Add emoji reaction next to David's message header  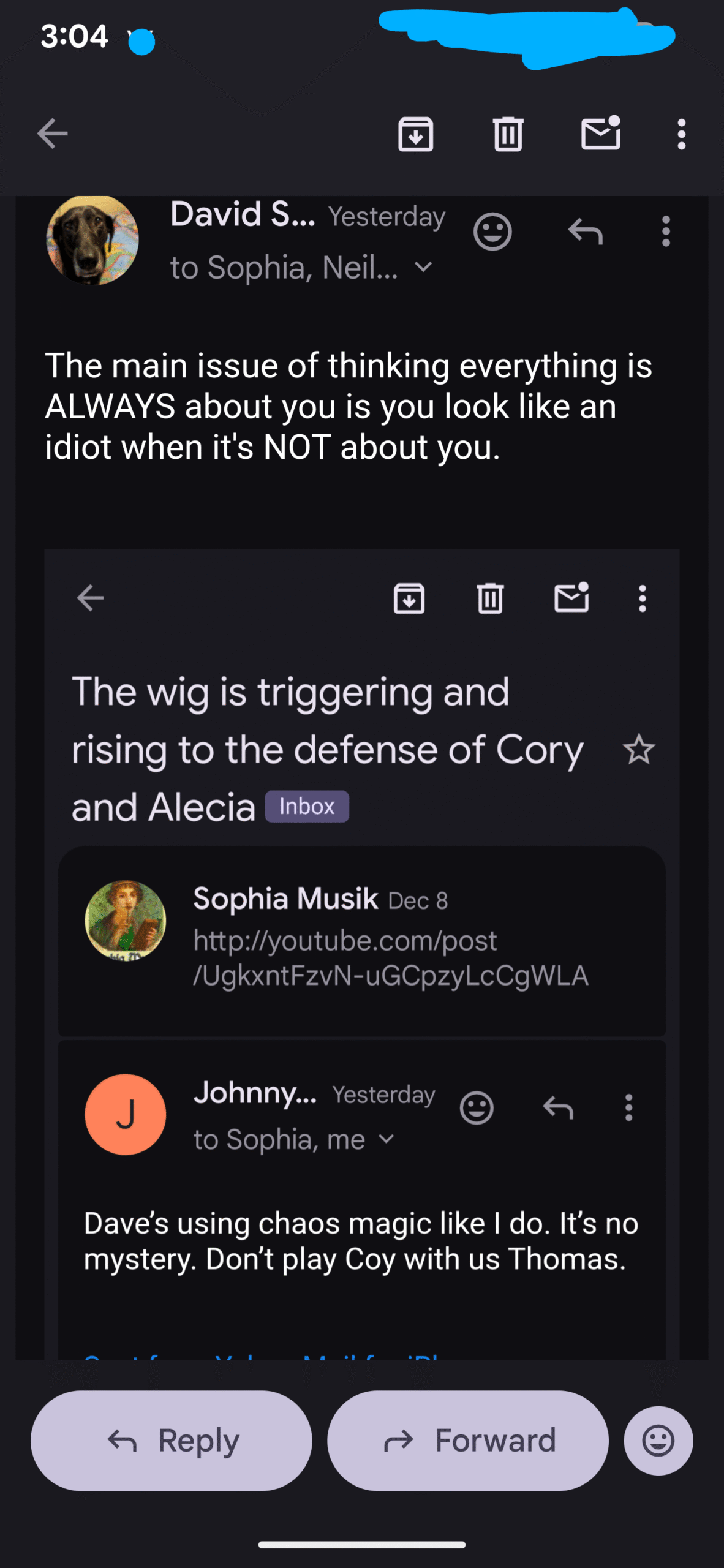(492, 232)
